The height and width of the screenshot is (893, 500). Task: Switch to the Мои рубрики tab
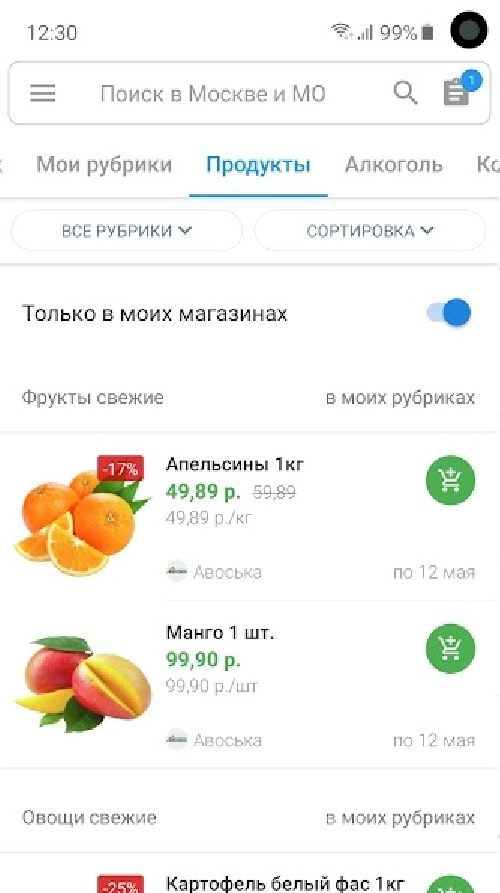[104, 165]
